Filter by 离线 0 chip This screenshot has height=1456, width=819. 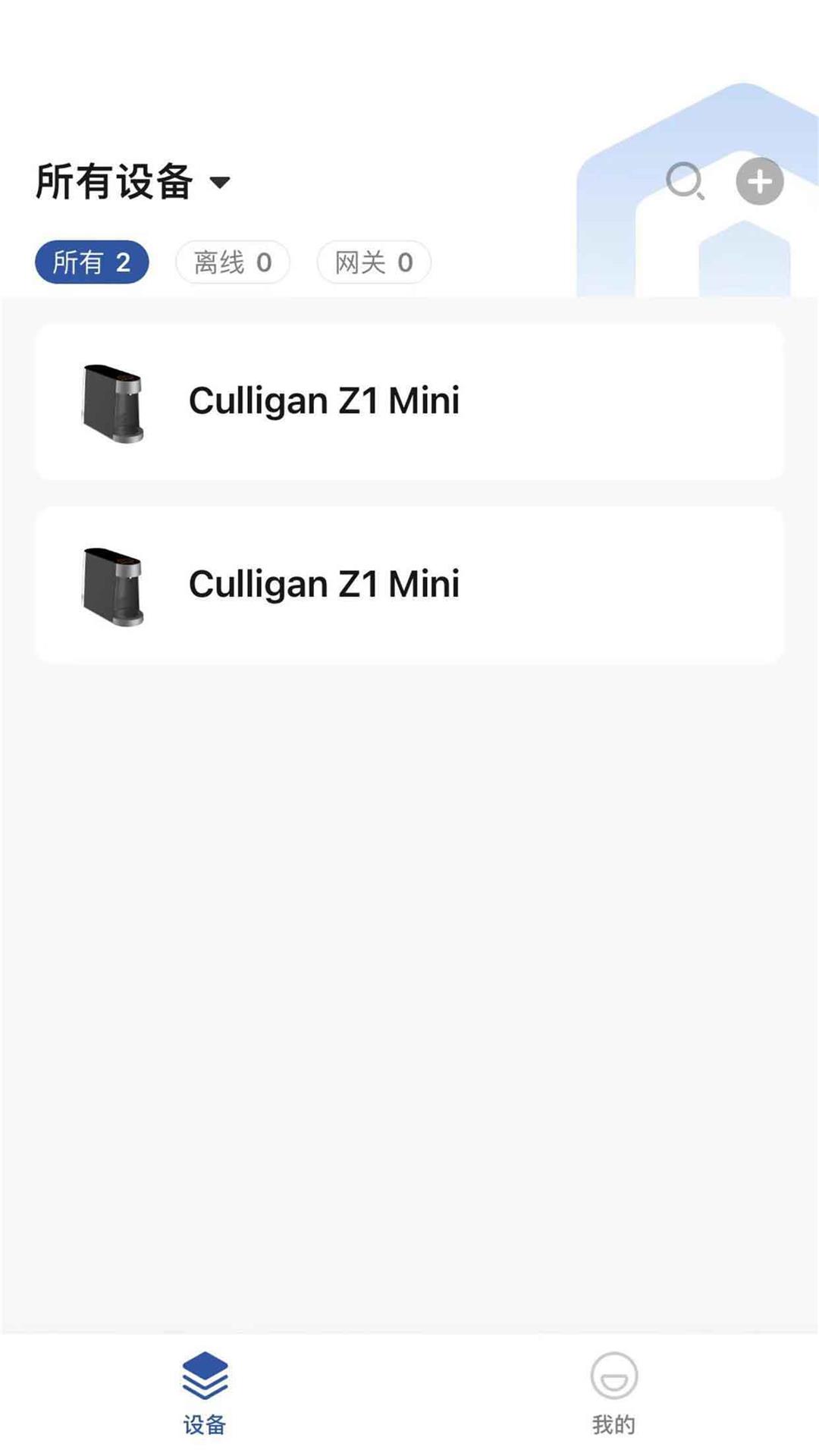point(233,262)
